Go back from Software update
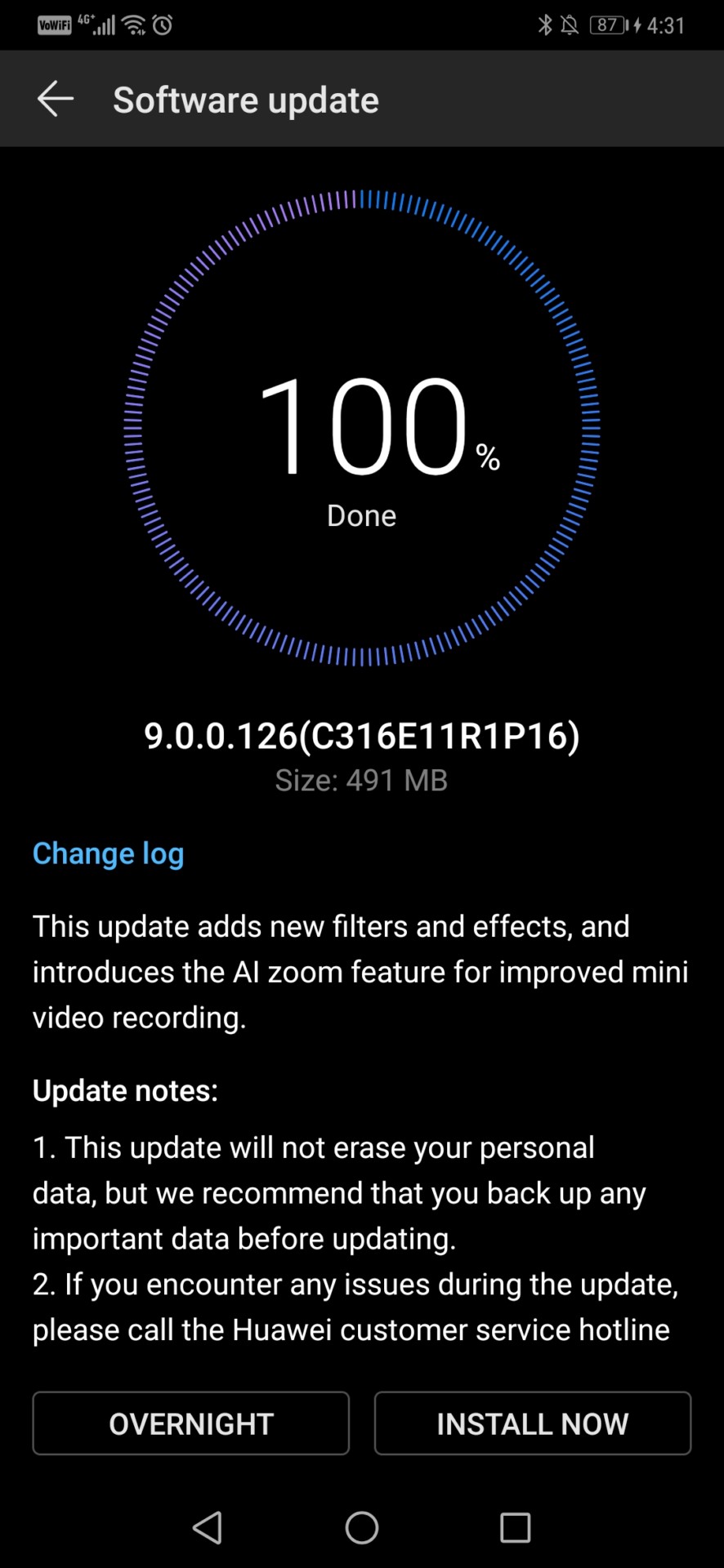Viewport: 724px width, 1568px height. pyautogui.click(x=56, y=100)
